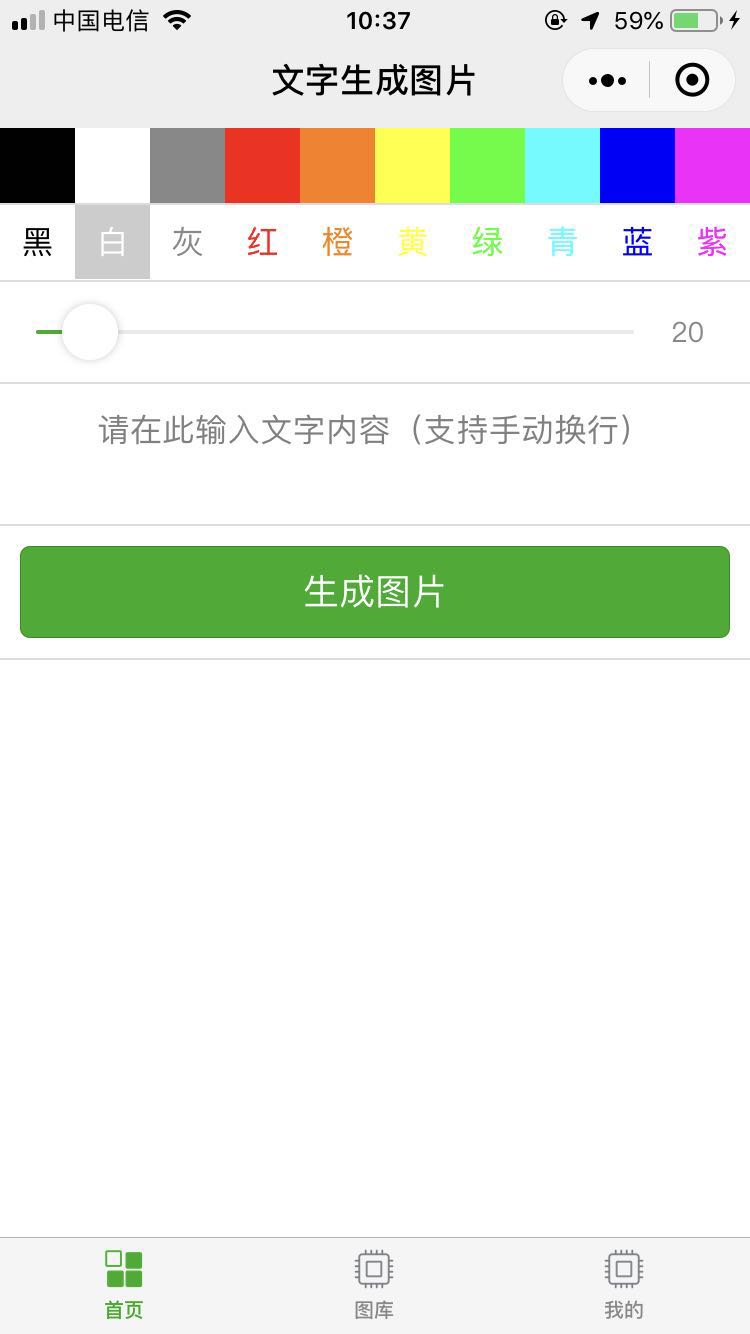Pick the solid magenta color block
Viewport: 750px width, 1334px height.
coord(712,165)
